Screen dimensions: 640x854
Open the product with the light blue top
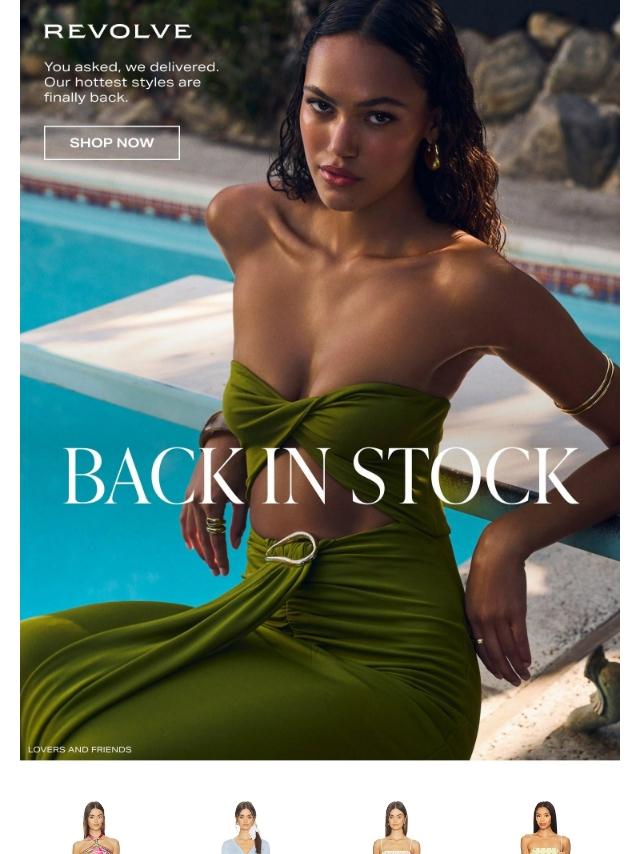click(245, 828)
